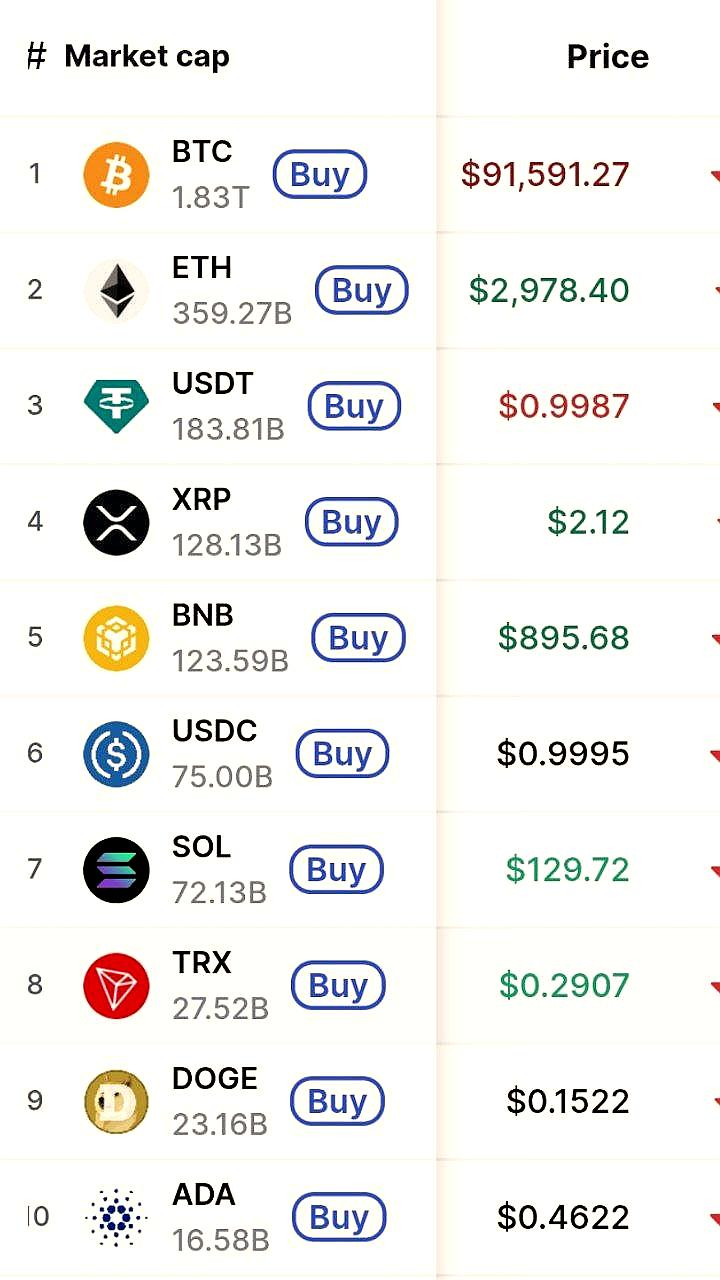Sort coins by the Price column header

click(x=607, y=57)
